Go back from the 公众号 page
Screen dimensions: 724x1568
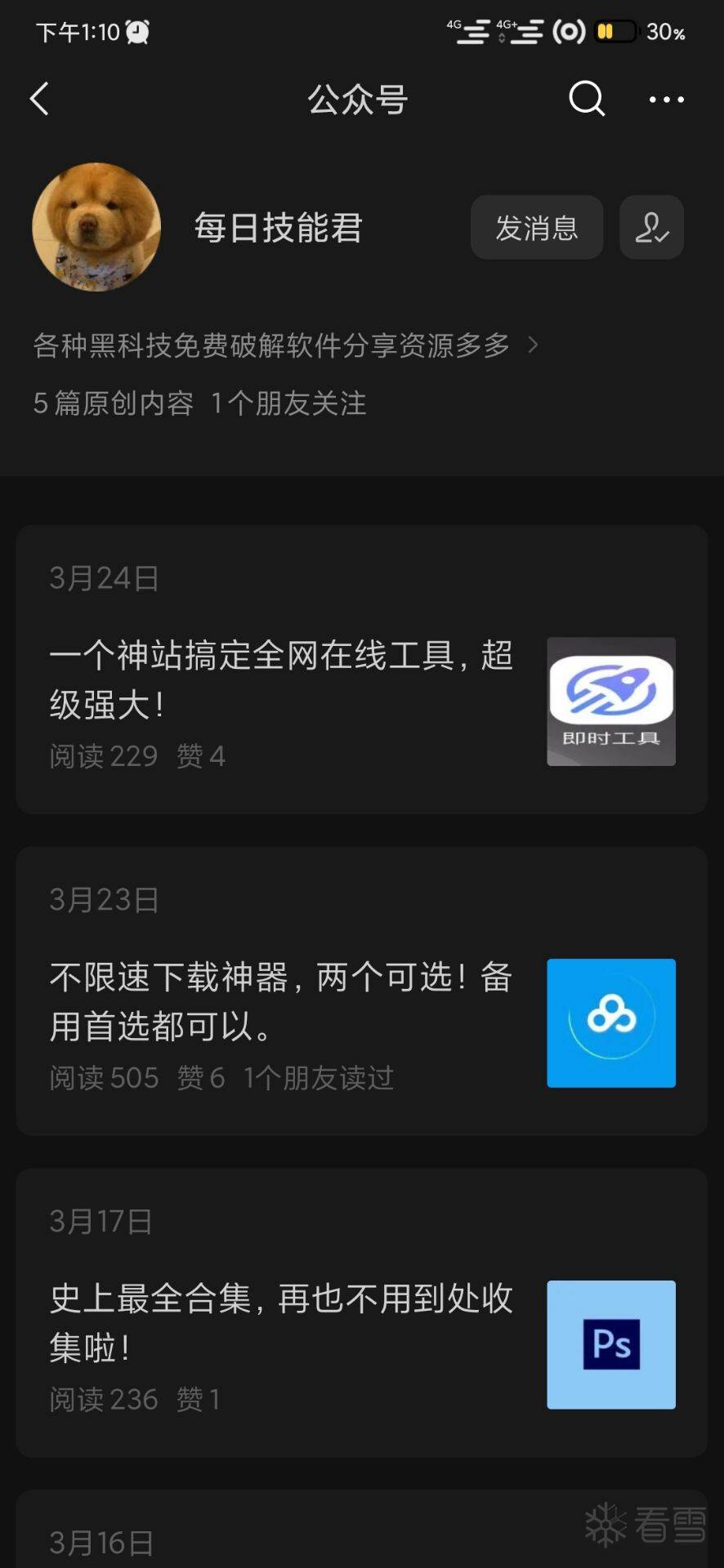[39, 100]
